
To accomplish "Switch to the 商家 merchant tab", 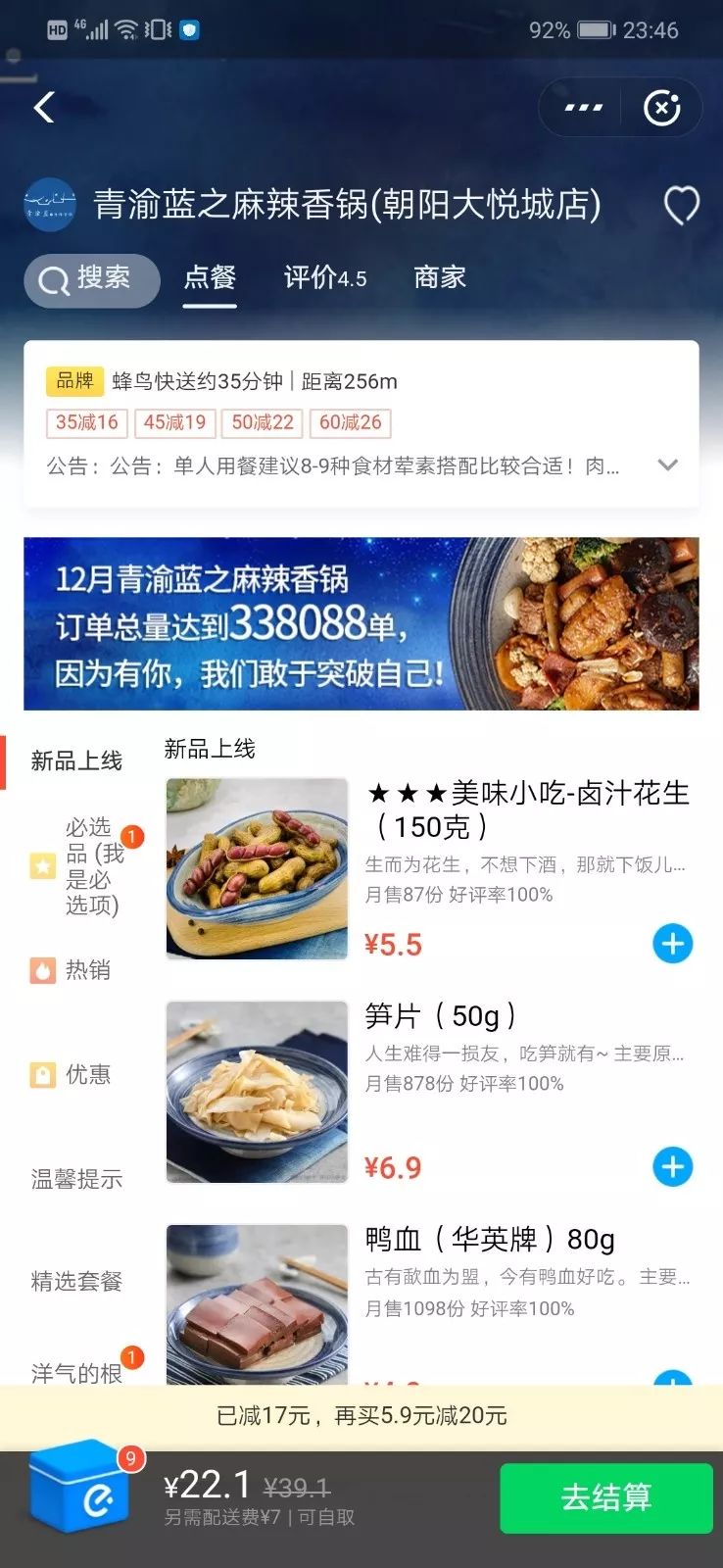I will pos(439,278).
